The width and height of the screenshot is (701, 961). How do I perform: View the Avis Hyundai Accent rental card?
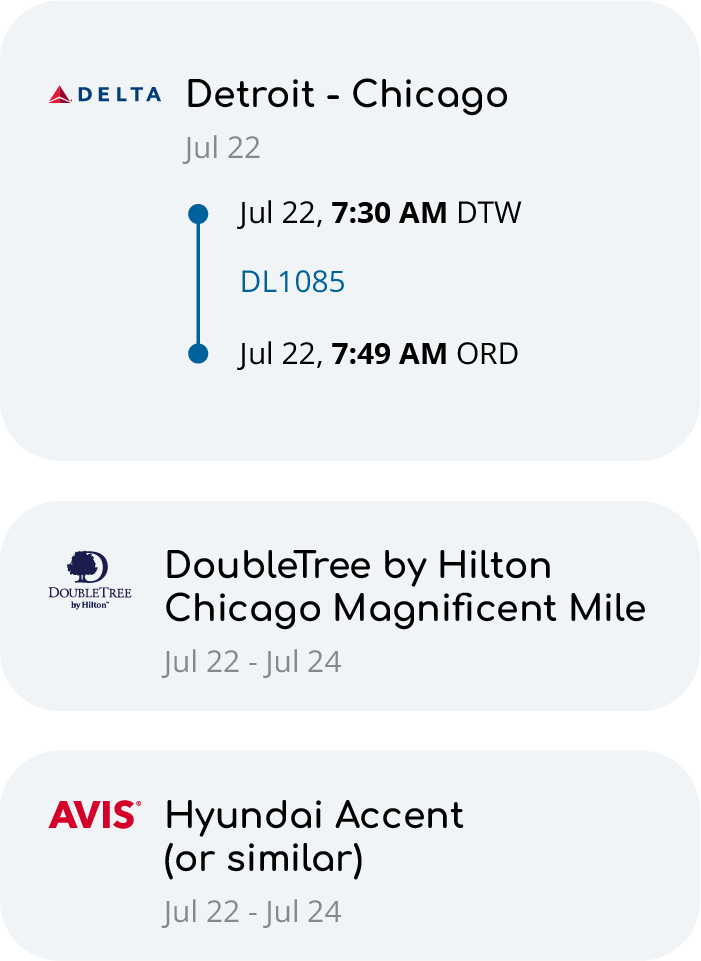pyautogui.click(x=350, y=855)
